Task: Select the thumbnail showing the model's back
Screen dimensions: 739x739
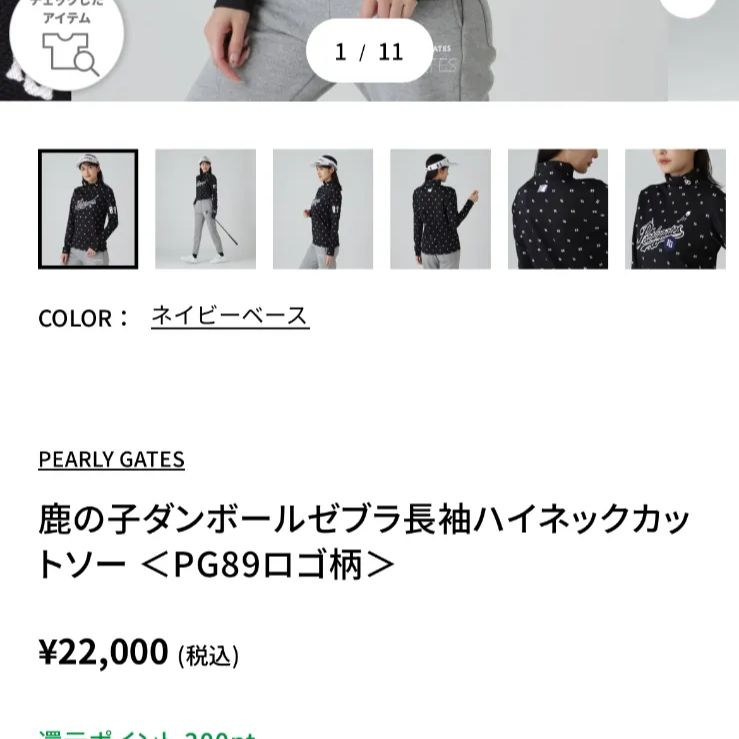Action: click(x=440, y=209)
